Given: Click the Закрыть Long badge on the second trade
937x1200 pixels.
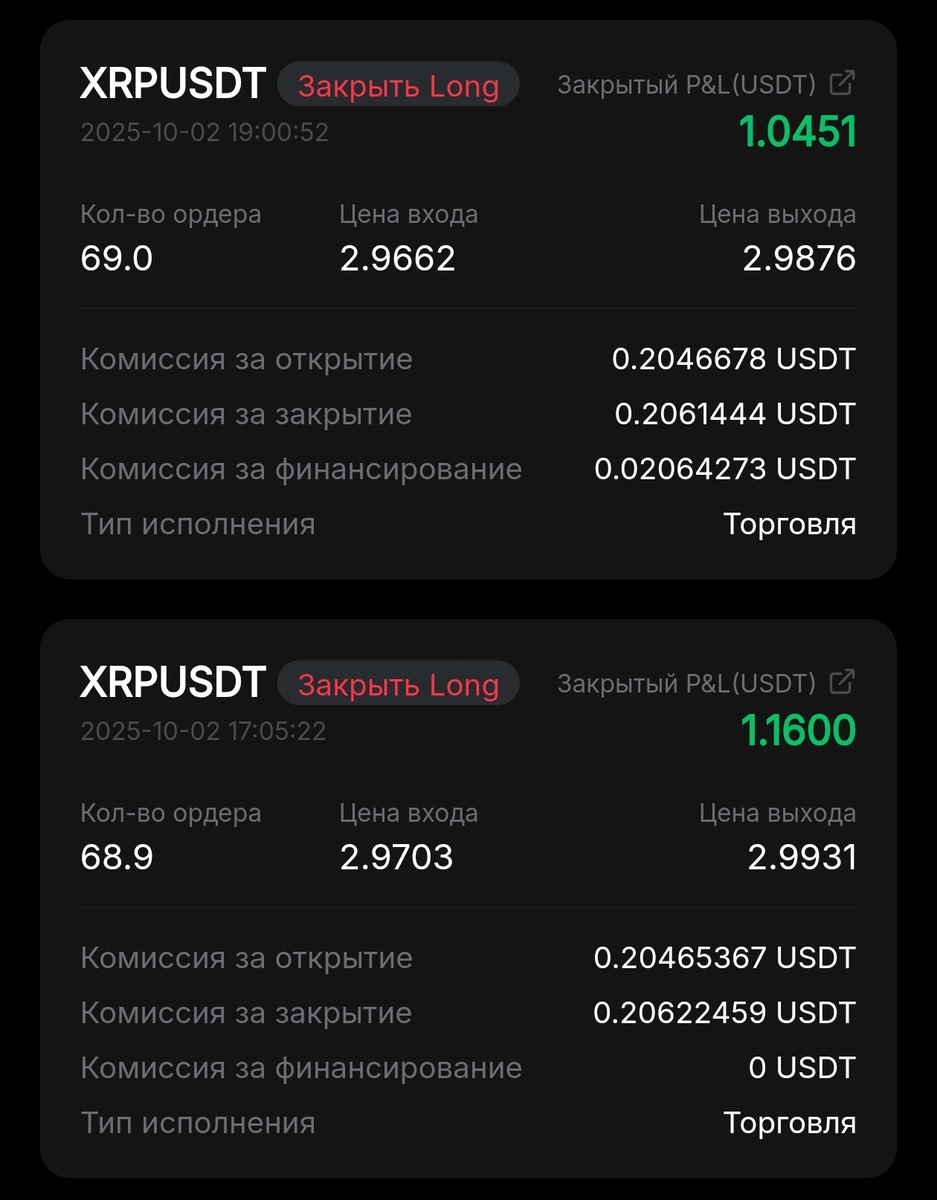Looking at the screenshot, I should click(398, 684).
